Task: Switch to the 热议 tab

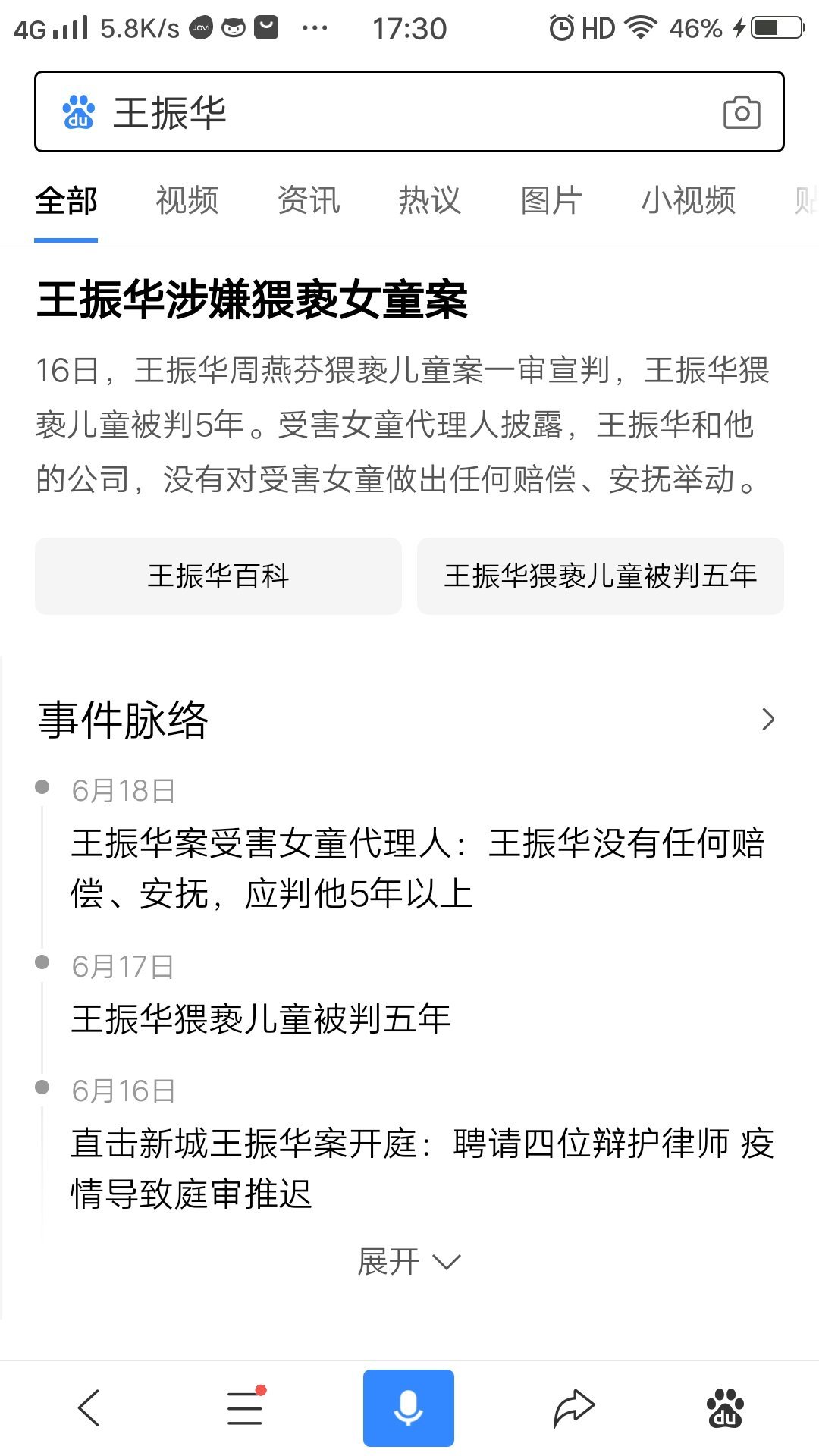Action: click(x=429, y=201)
